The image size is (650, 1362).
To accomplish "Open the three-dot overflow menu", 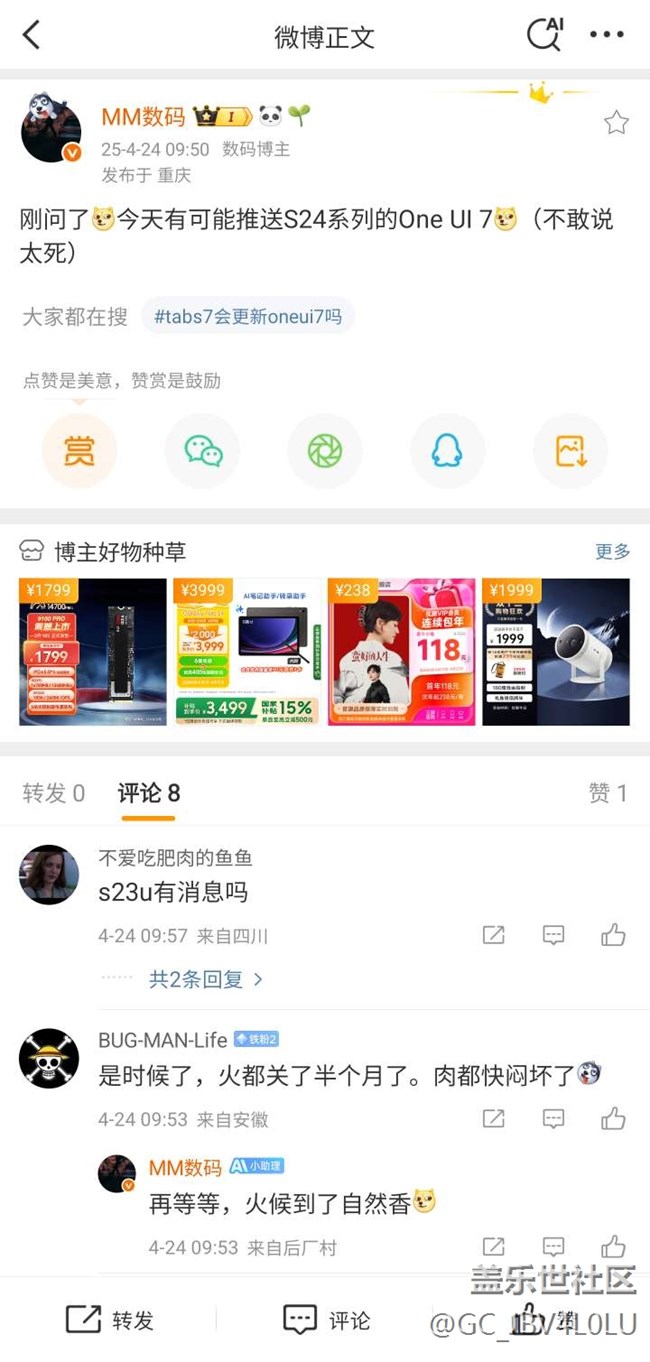I will [x=606, y=35].
